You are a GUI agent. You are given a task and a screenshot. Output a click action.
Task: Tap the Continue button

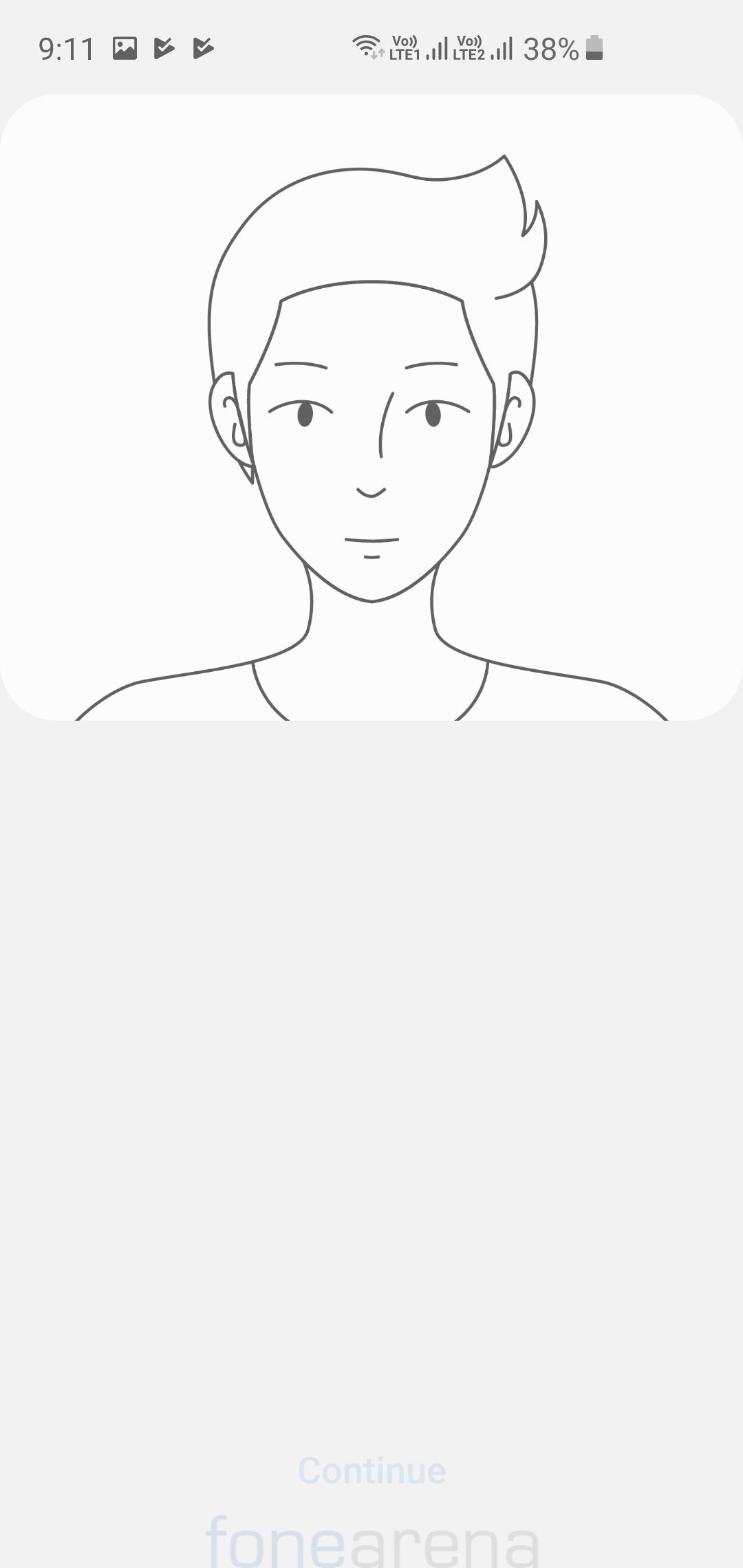click(x=371, y=1470)
